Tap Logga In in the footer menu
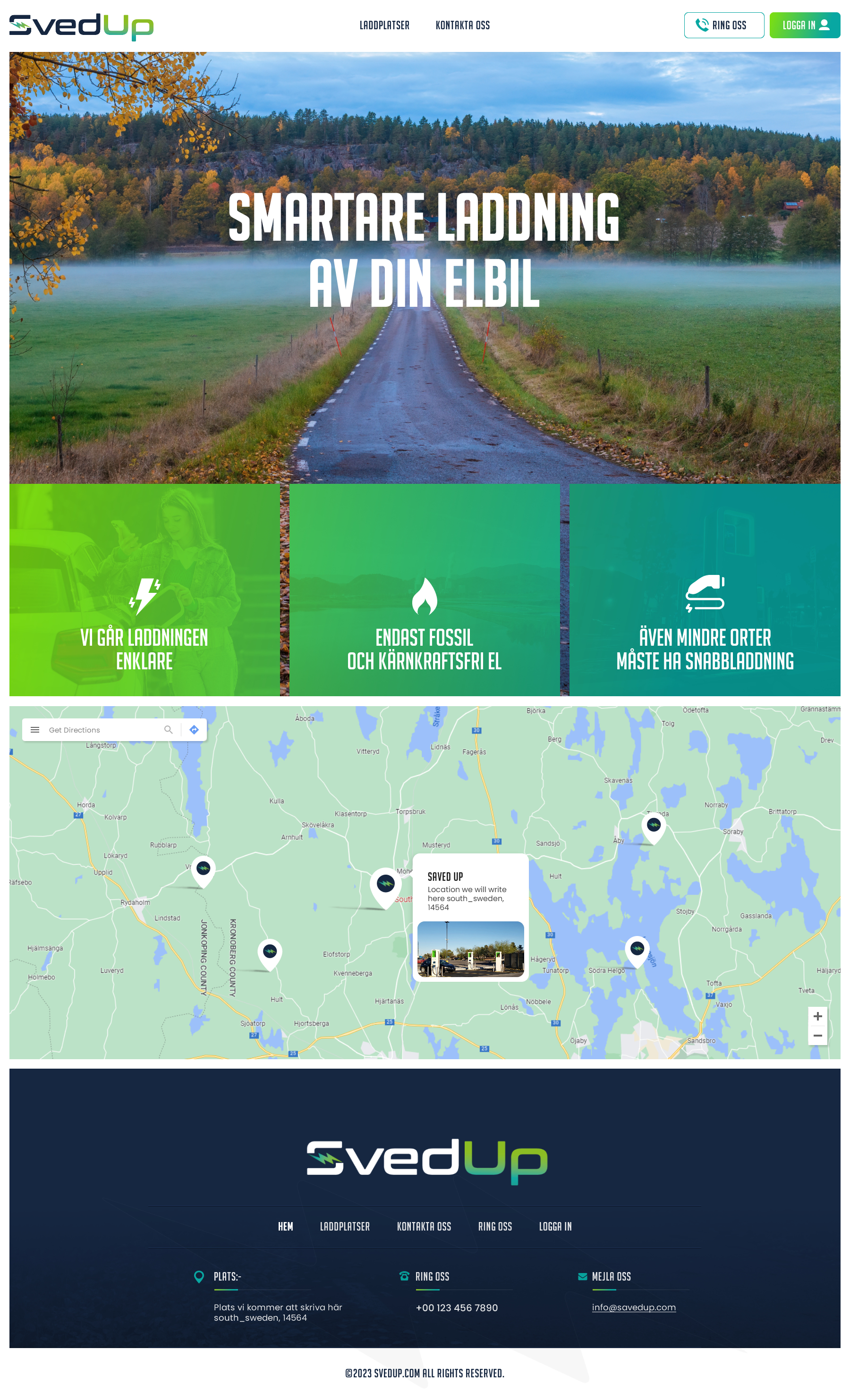Image resolution: width=850 pixels, height=1400 pixels. tap(555, 1227)
